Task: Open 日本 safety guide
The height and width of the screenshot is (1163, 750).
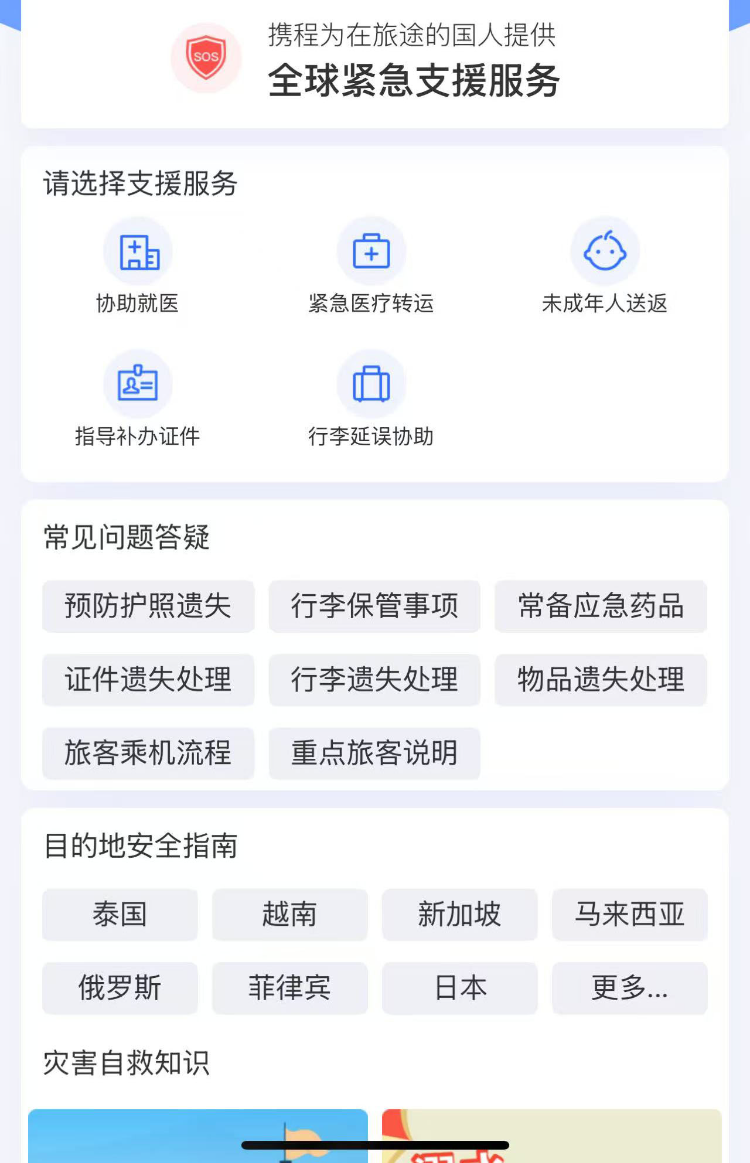Action: click(x=460, y=988)
